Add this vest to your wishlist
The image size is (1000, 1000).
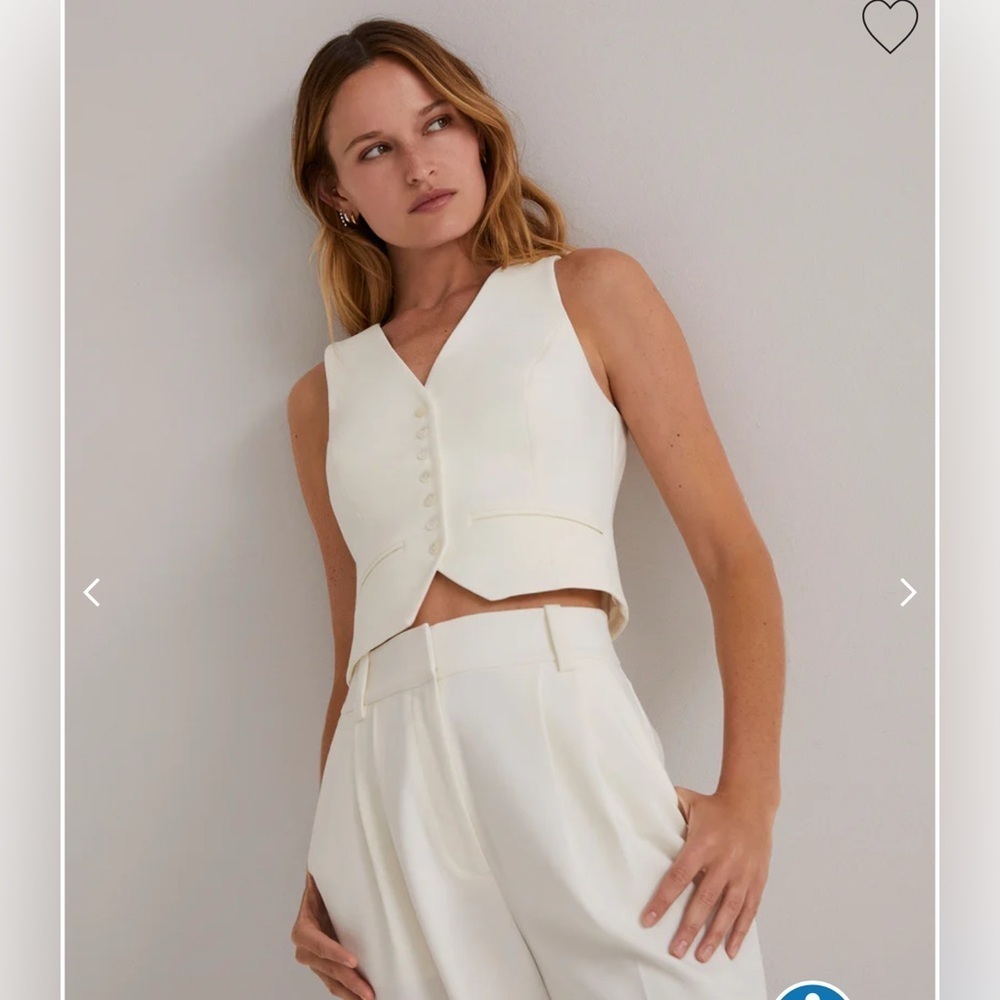coord(889,25)
